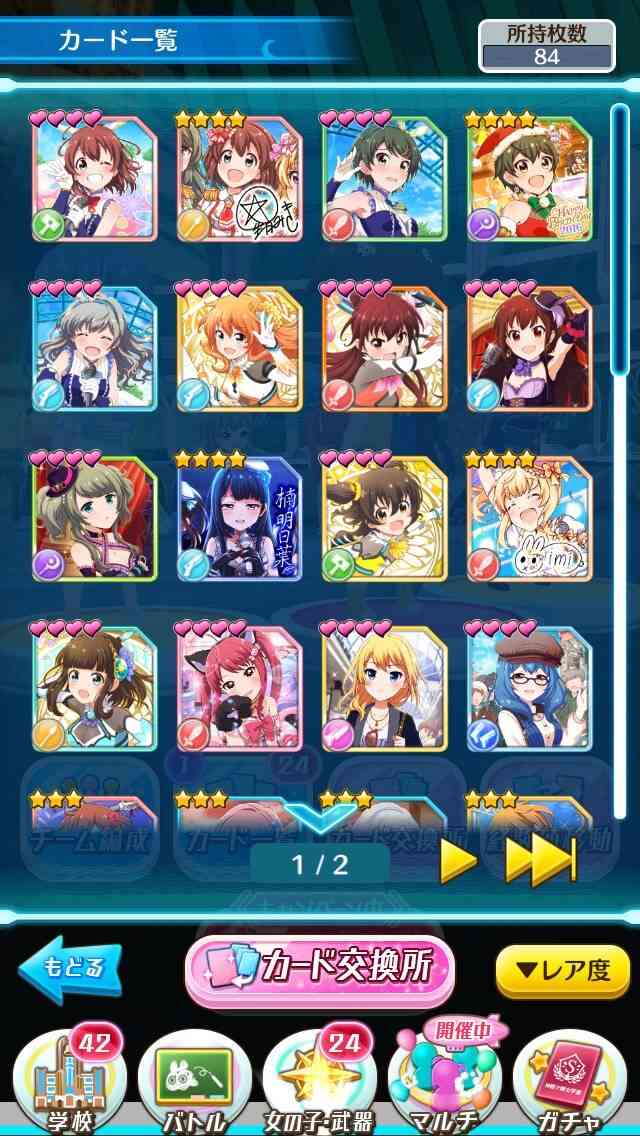The width and height of the screenshot is (640, 1136).
Task: Go back with the もどる arrow
Action: [70, 969]
